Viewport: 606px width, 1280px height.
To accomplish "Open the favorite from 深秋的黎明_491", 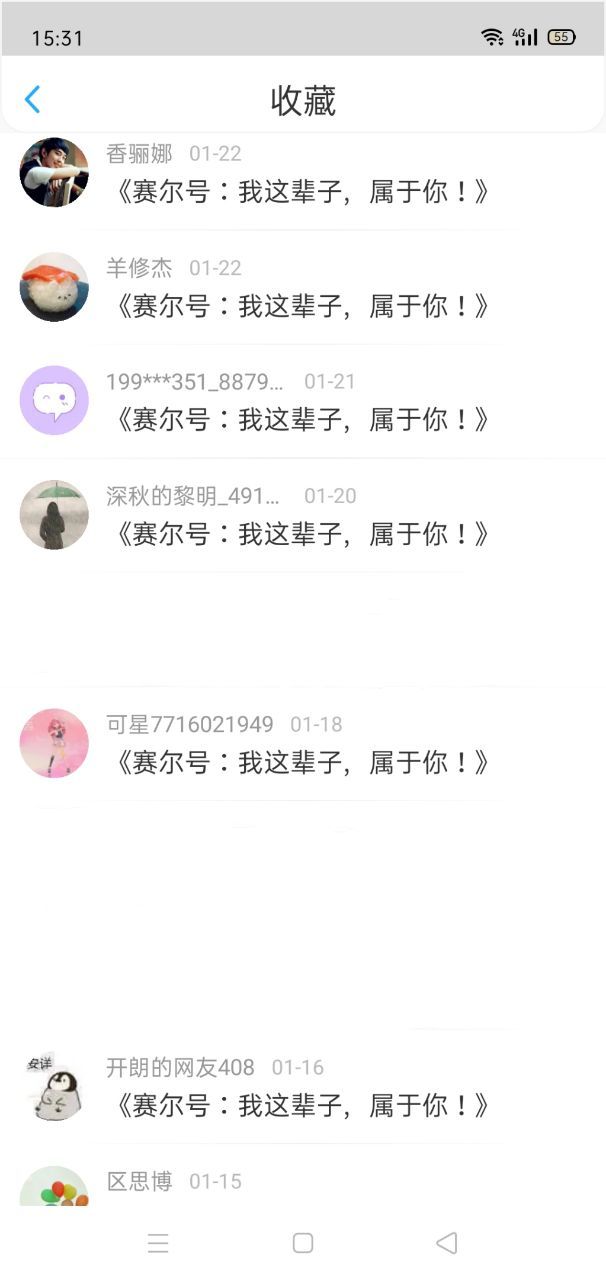I will click(x=303, y=515).
